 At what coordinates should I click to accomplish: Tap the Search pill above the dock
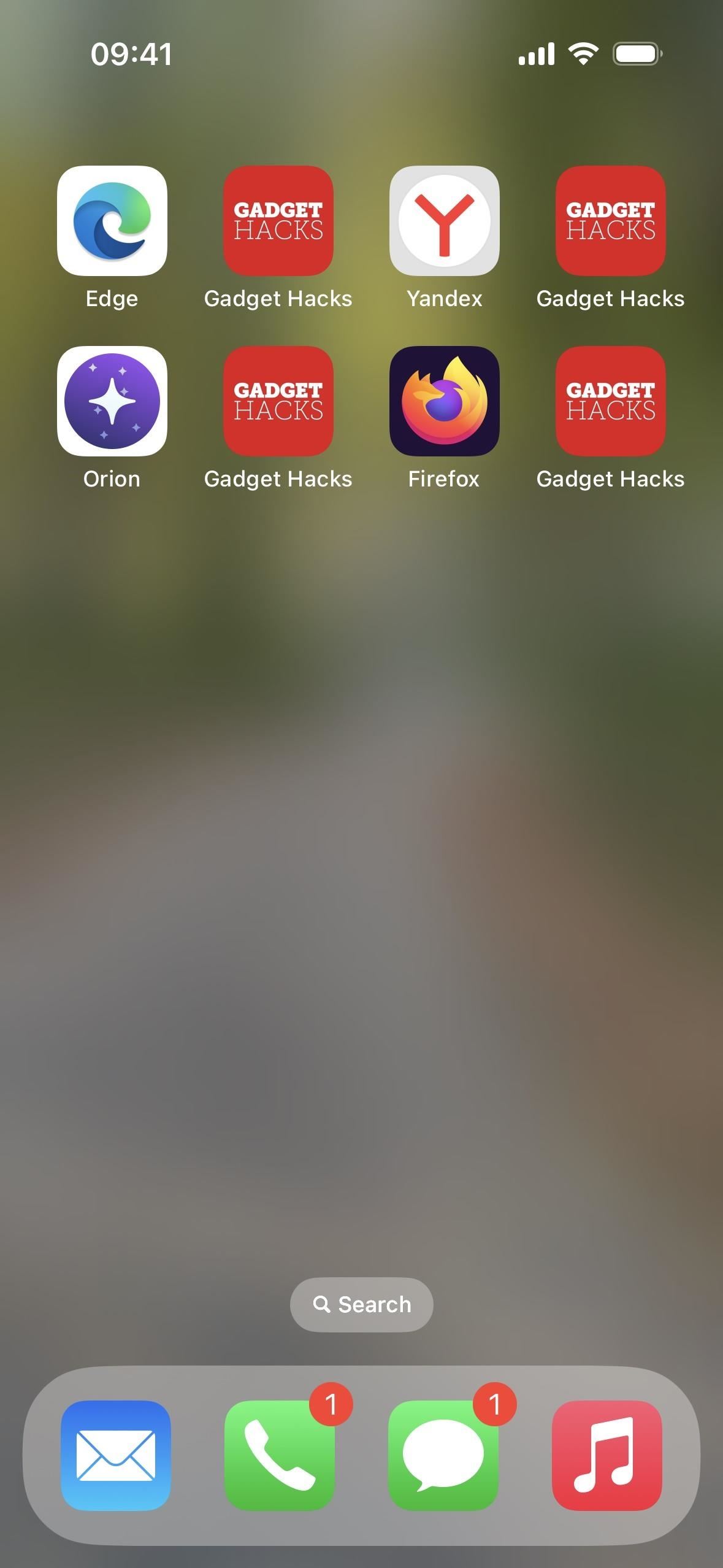point(361,1304)
